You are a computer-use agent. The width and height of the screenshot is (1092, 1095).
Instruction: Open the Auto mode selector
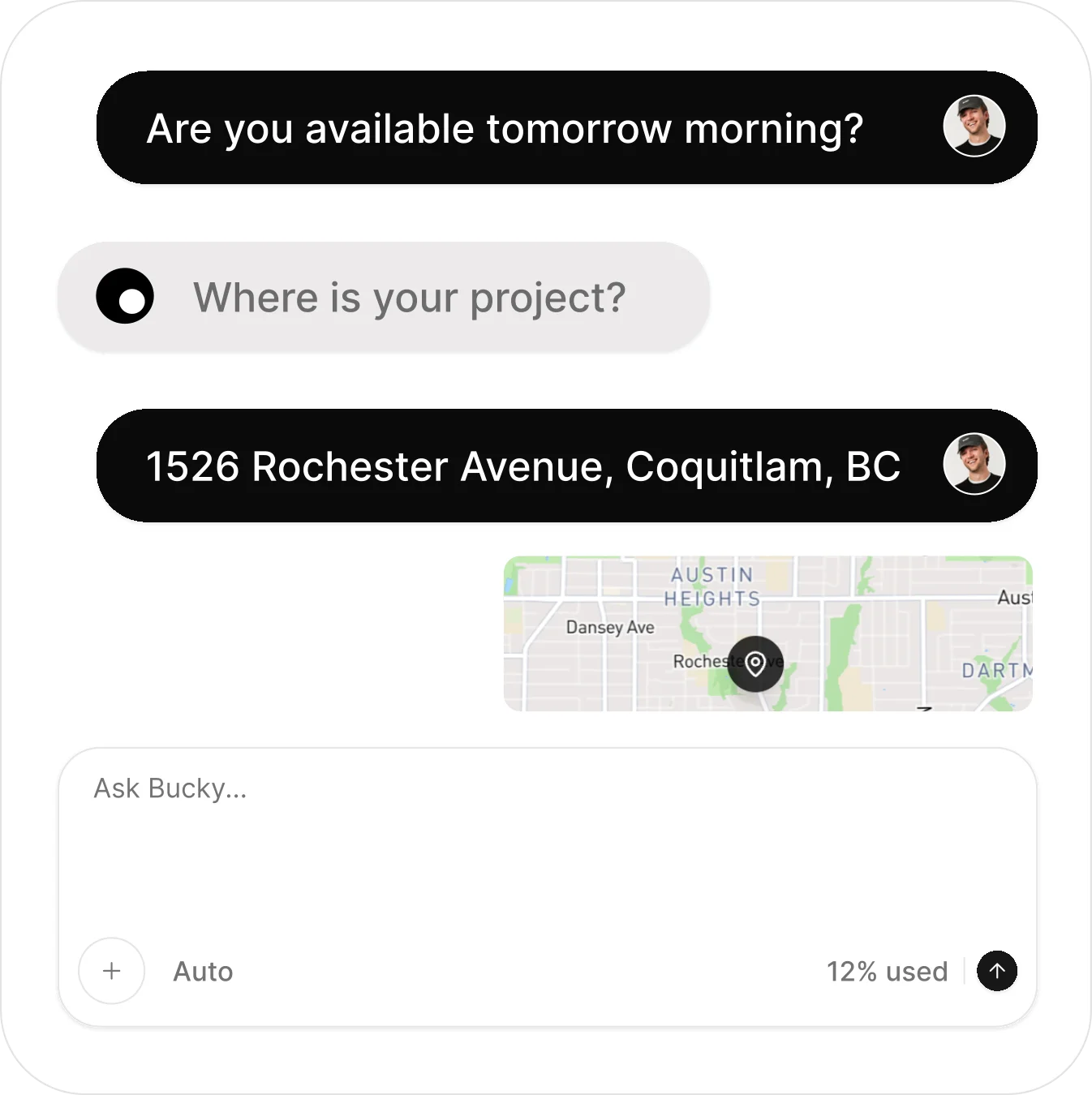(x=203, y=971)
